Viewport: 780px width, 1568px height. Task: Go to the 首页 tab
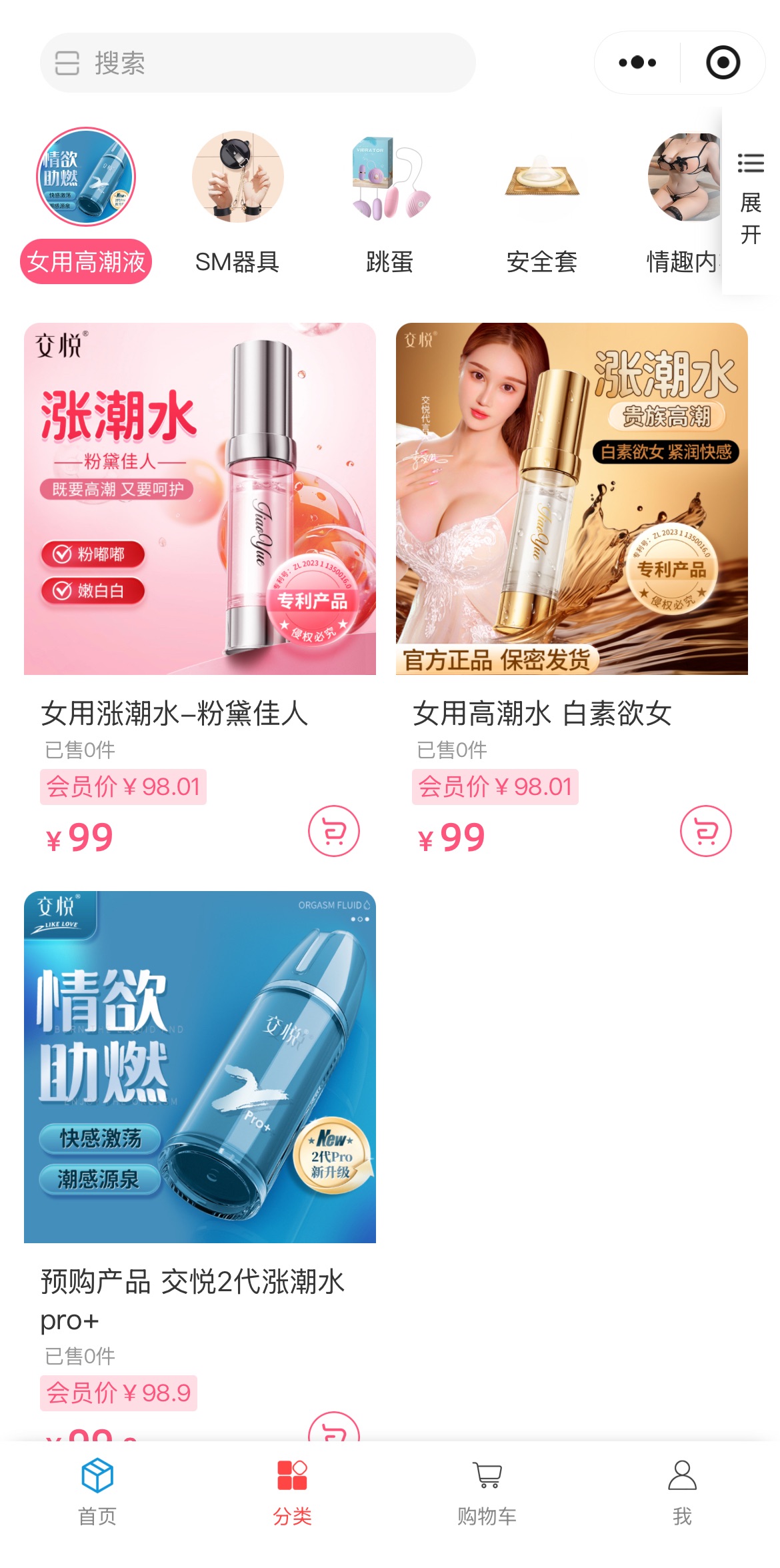click(x=97, y=1493)
